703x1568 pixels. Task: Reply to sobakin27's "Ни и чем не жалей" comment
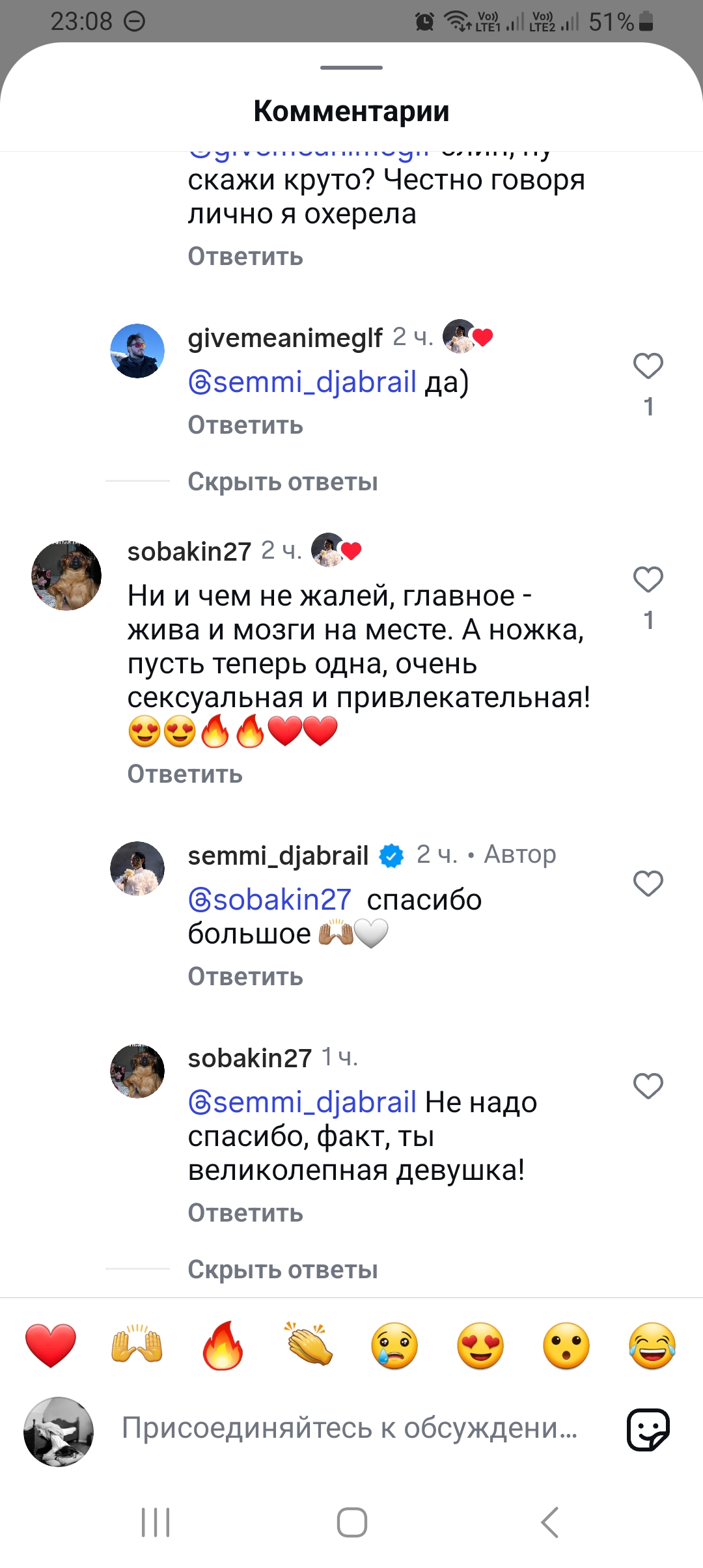pyautogui.click(x=185, y=774)
